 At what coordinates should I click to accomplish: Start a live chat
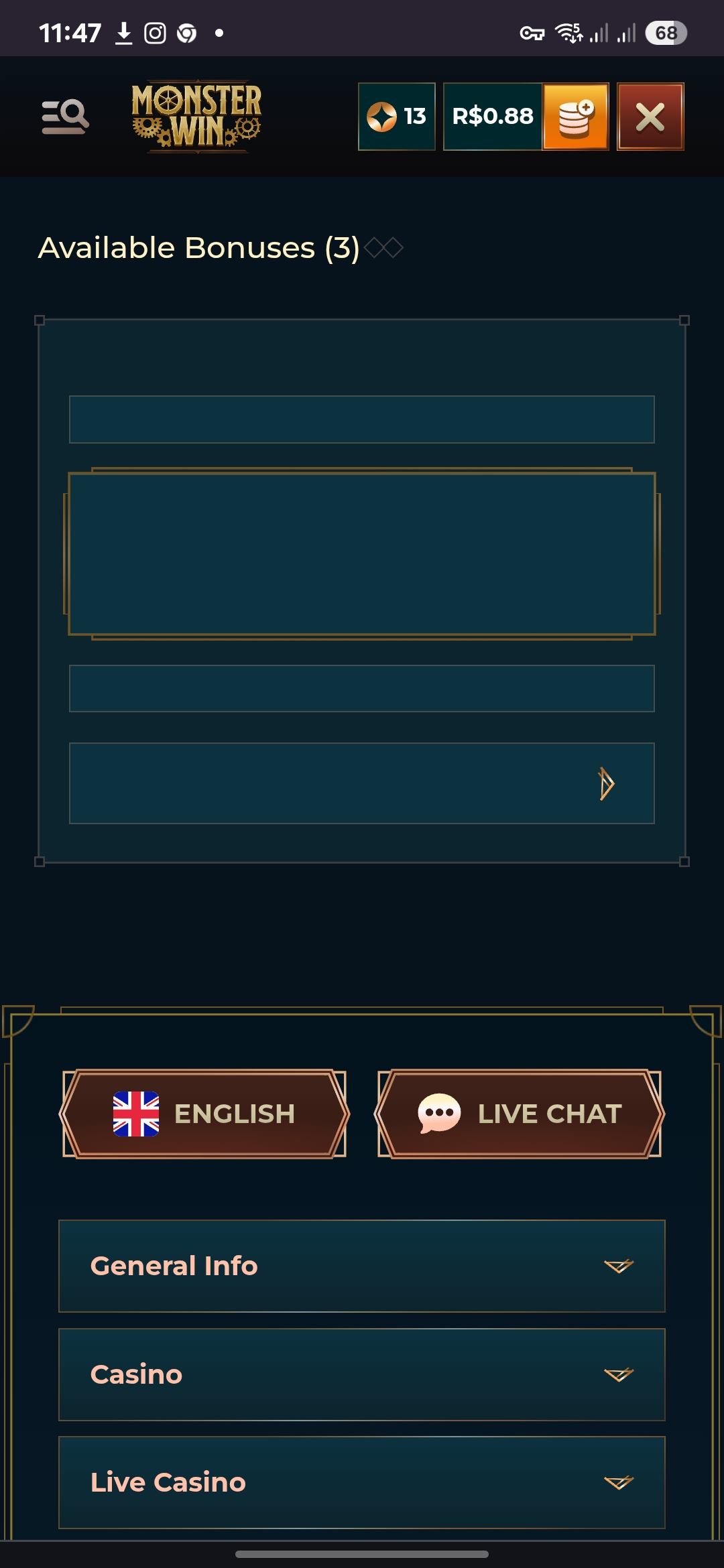520,1114
